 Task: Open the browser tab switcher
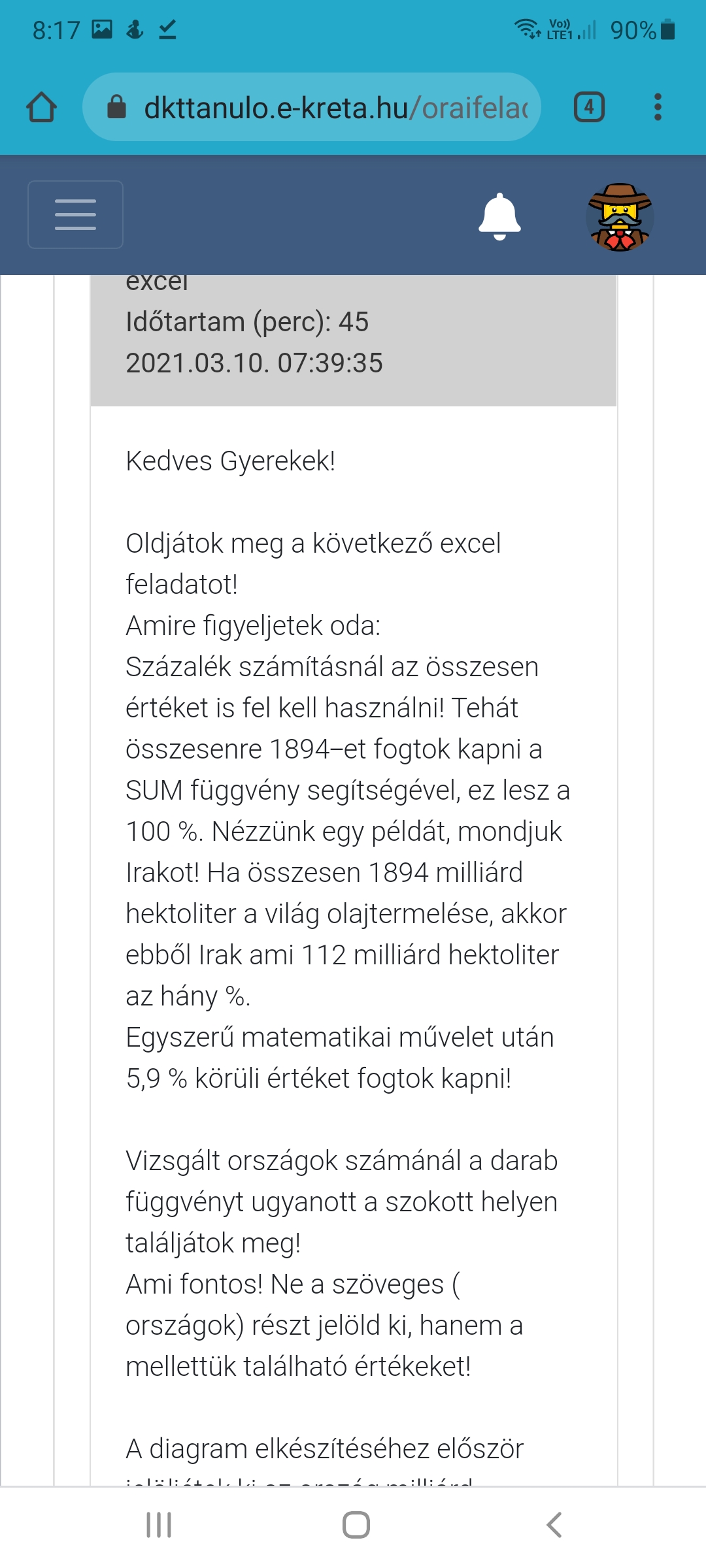pos(589,107)
